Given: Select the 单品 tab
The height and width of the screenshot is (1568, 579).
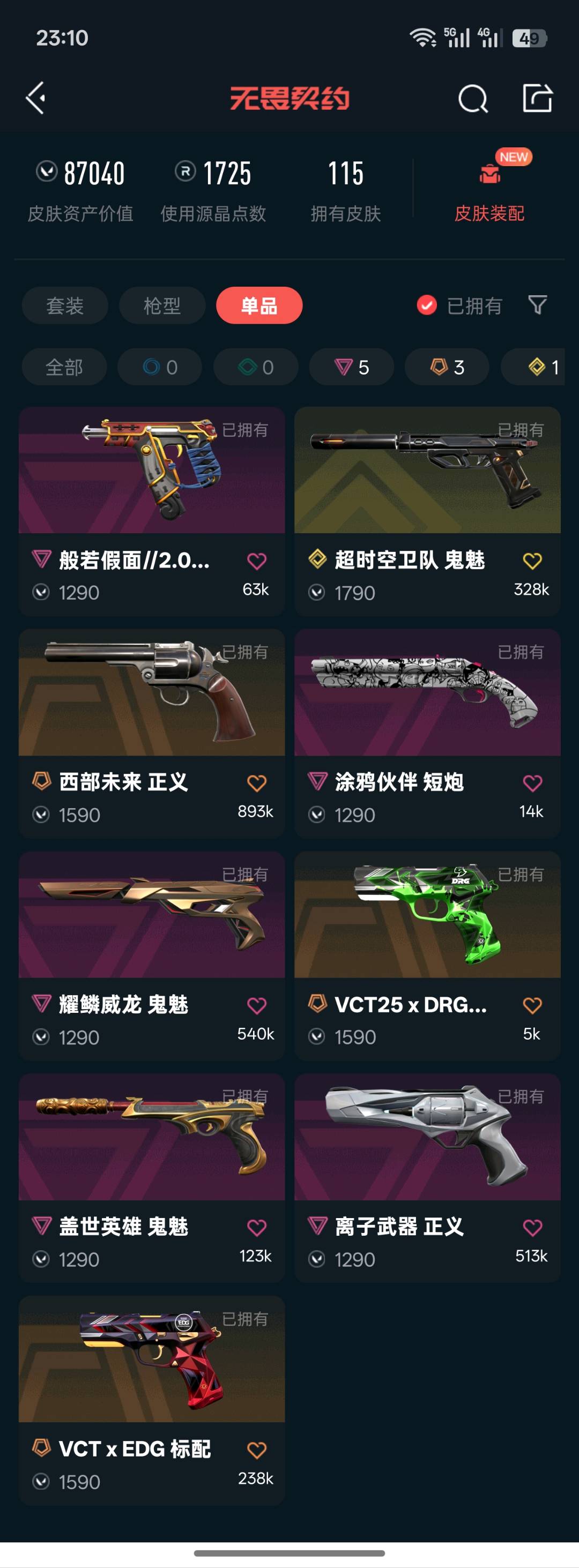Looking at the screenshot, I should pos(259,305).
